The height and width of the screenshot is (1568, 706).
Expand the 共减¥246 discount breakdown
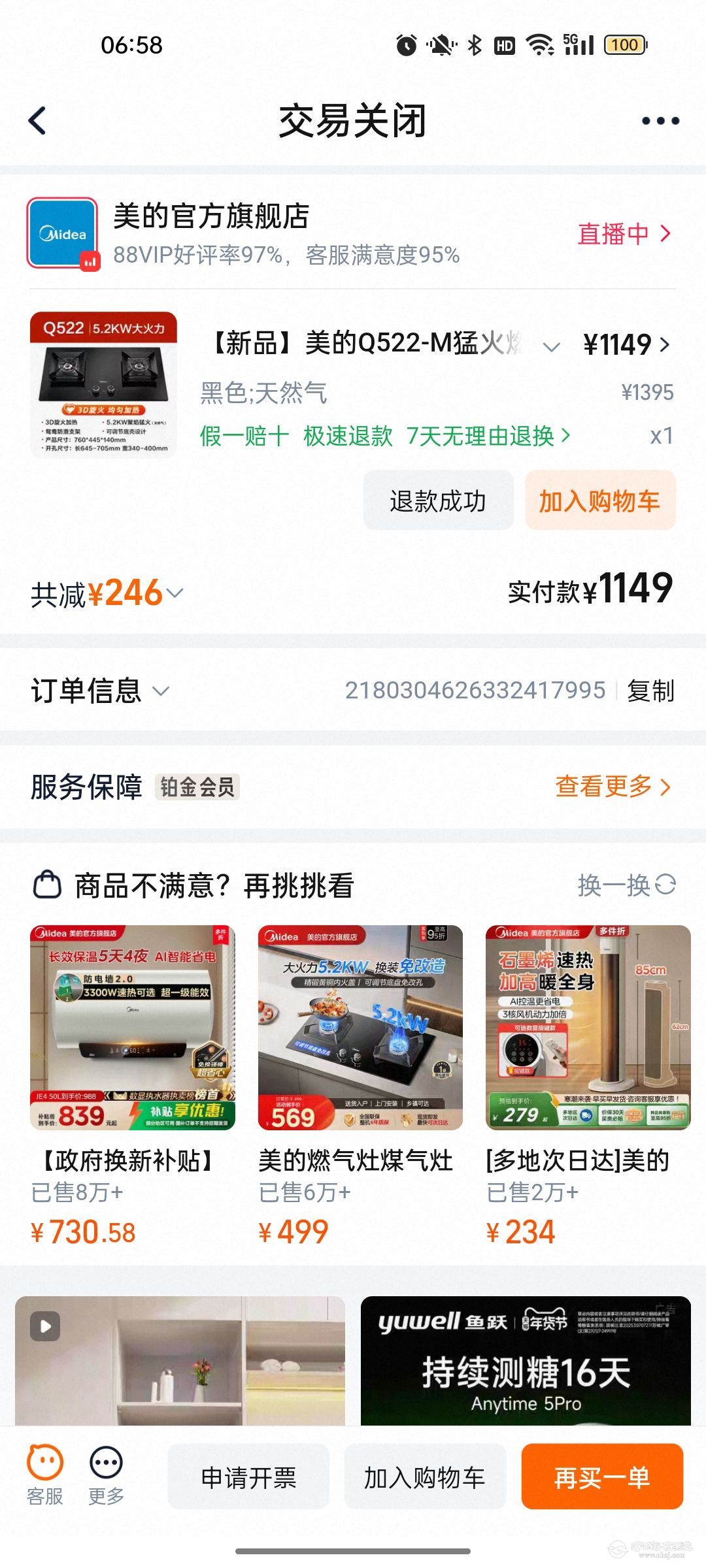click(x=108, y=593)
